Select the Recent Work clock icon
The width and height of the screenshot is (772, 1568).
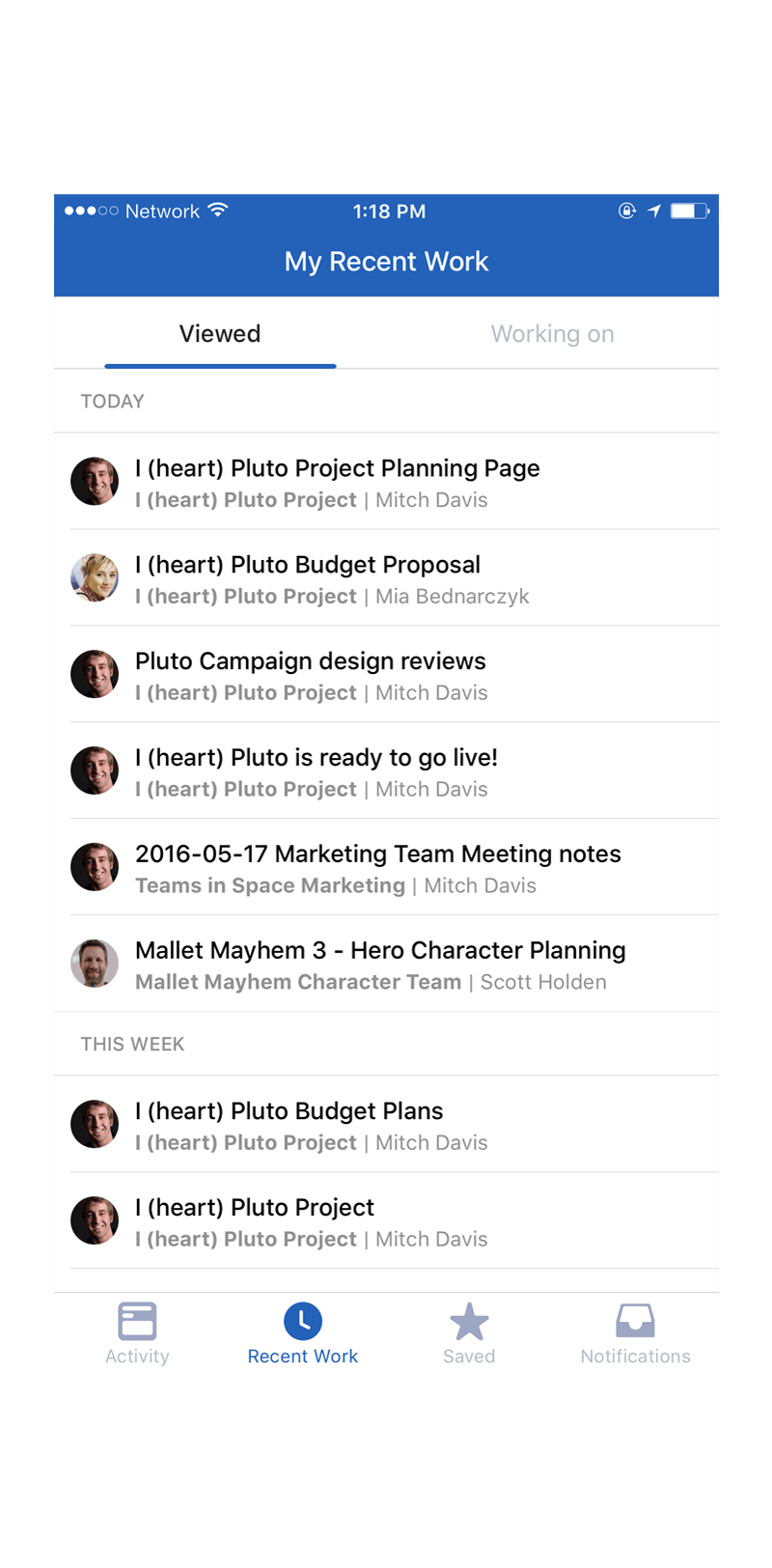pos(302,1321)
